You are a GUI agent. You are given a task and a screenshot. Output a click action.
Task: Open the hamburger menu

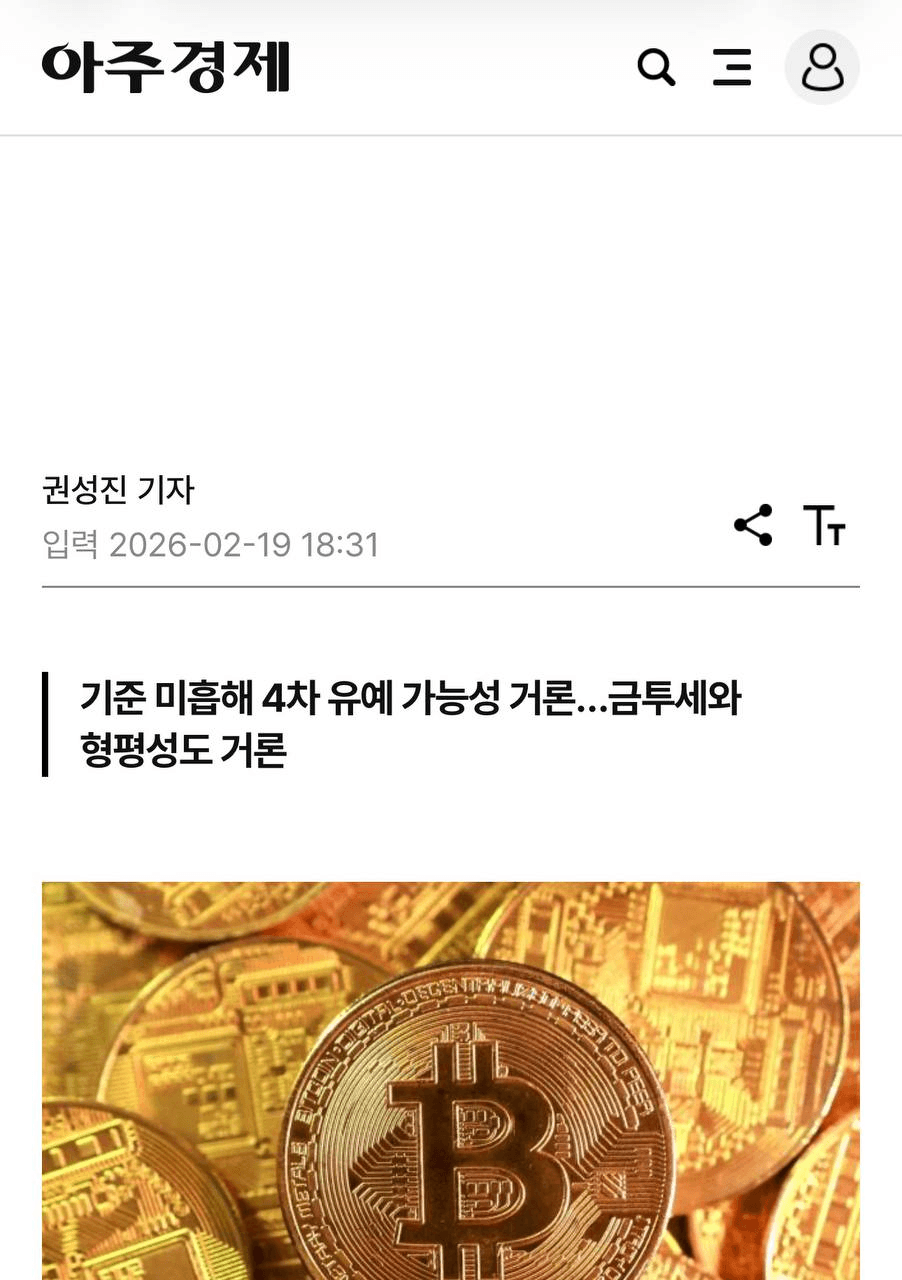coord(732,68)
